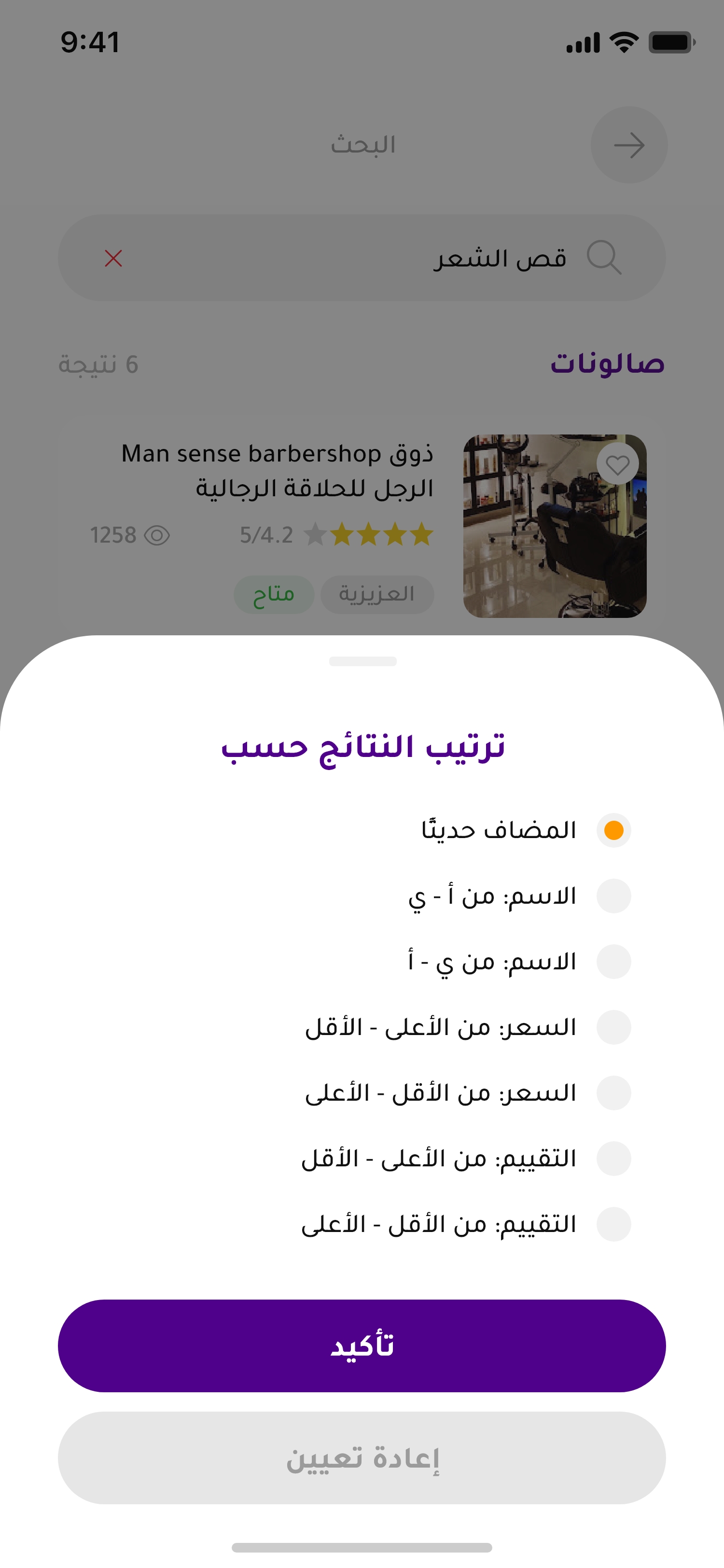Favorite Man sense barbershop with heart icon
724x1568 pixels.
pyautogui.click(x=617, y=464)
